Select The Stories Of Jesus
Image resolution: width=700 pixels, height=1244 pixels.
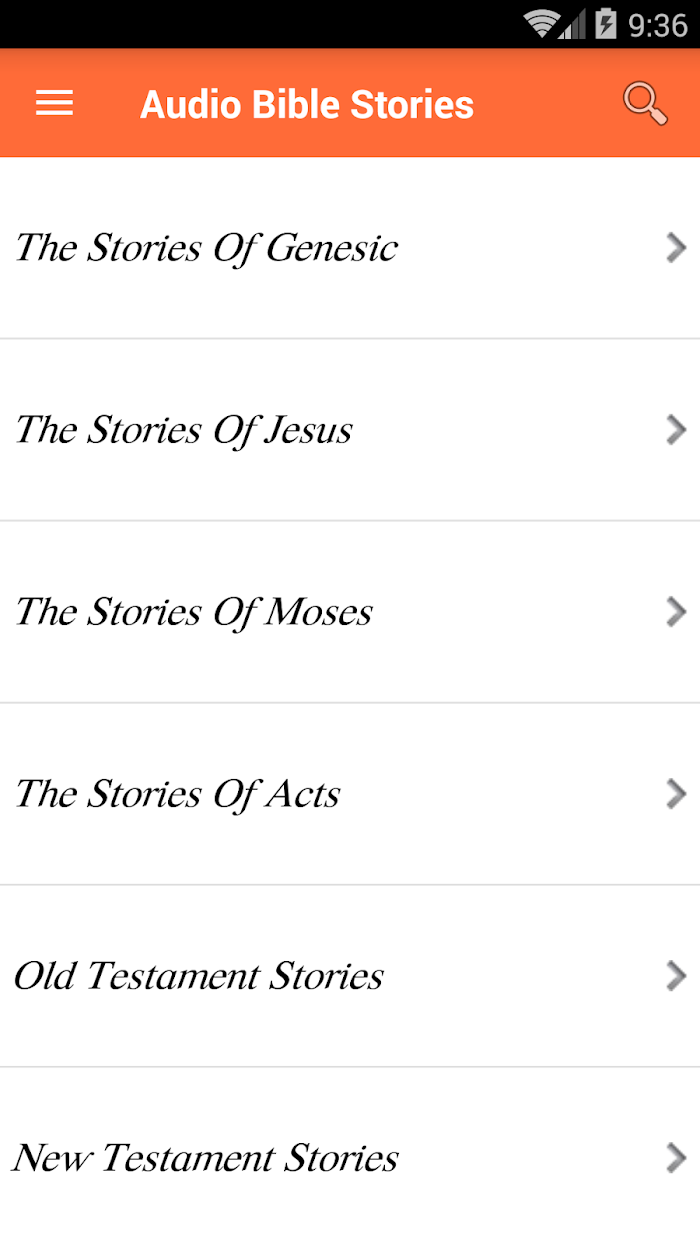pos(350,430)
